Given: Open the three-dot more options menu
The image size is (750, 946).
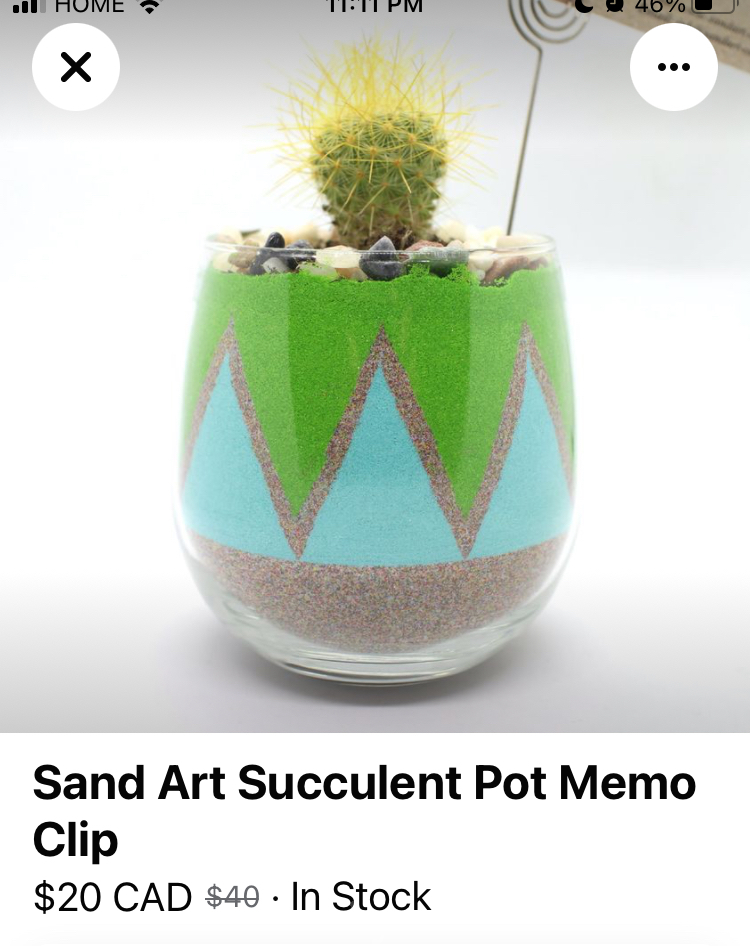Looking at the screenshot, I should 673,67.
